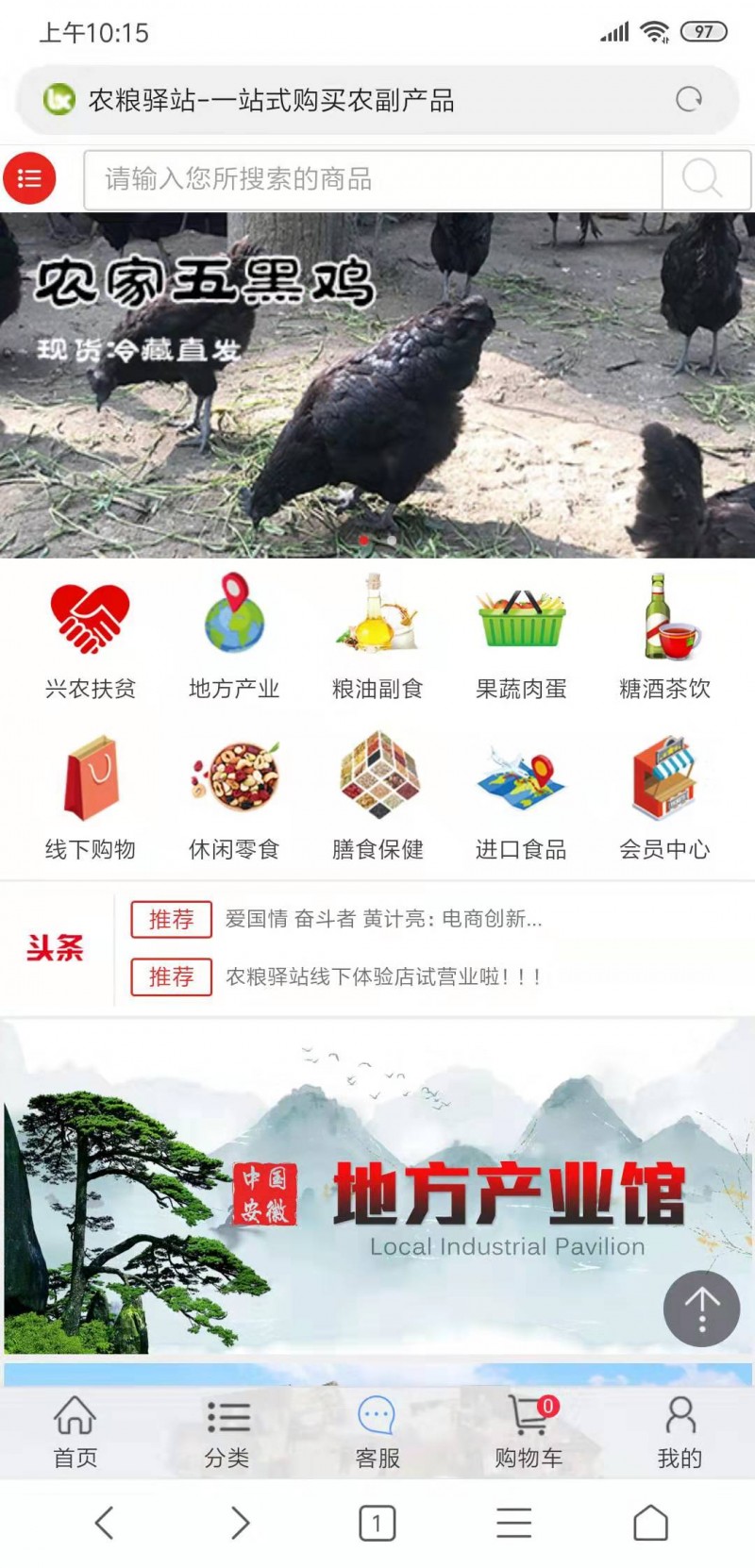Go back with the browser back arrow

(x=105, y=1523)
